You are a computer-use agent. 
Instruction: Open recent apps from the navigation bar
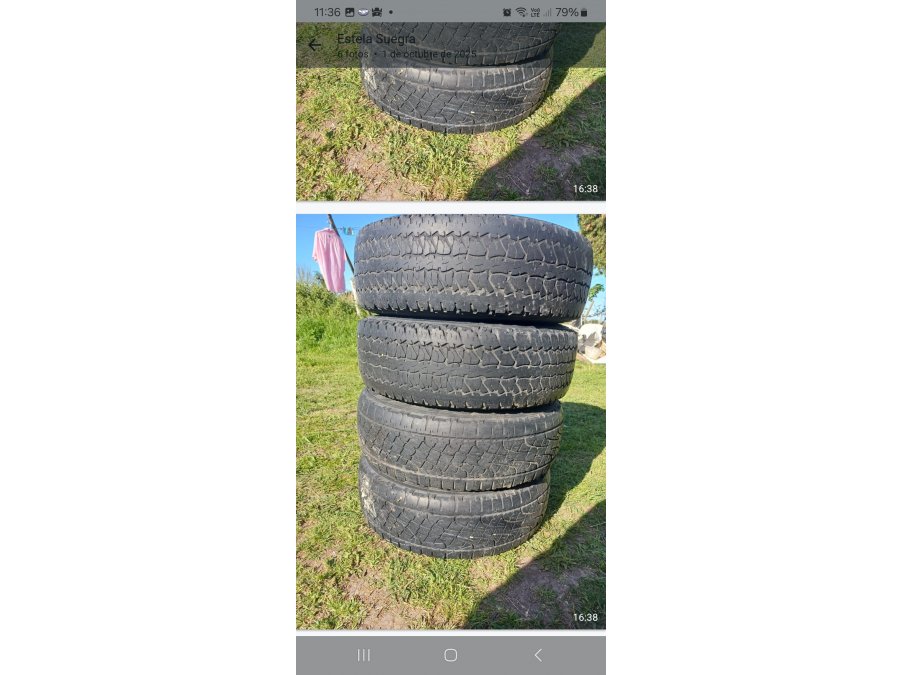tap(364, 655)
